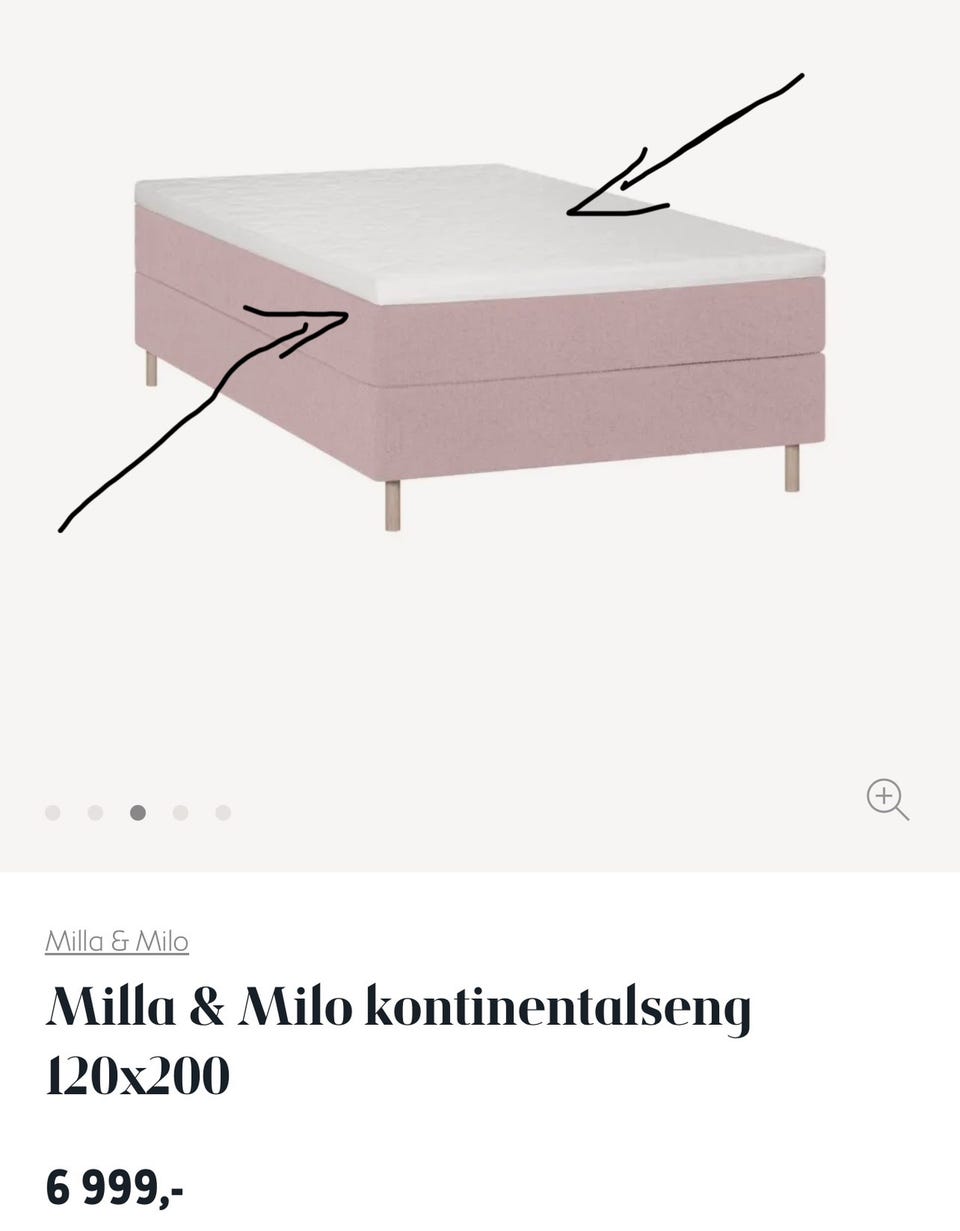This screenshot has width=960, height=1231.
Task: Click the bed product photo
Action: [480, 330]
